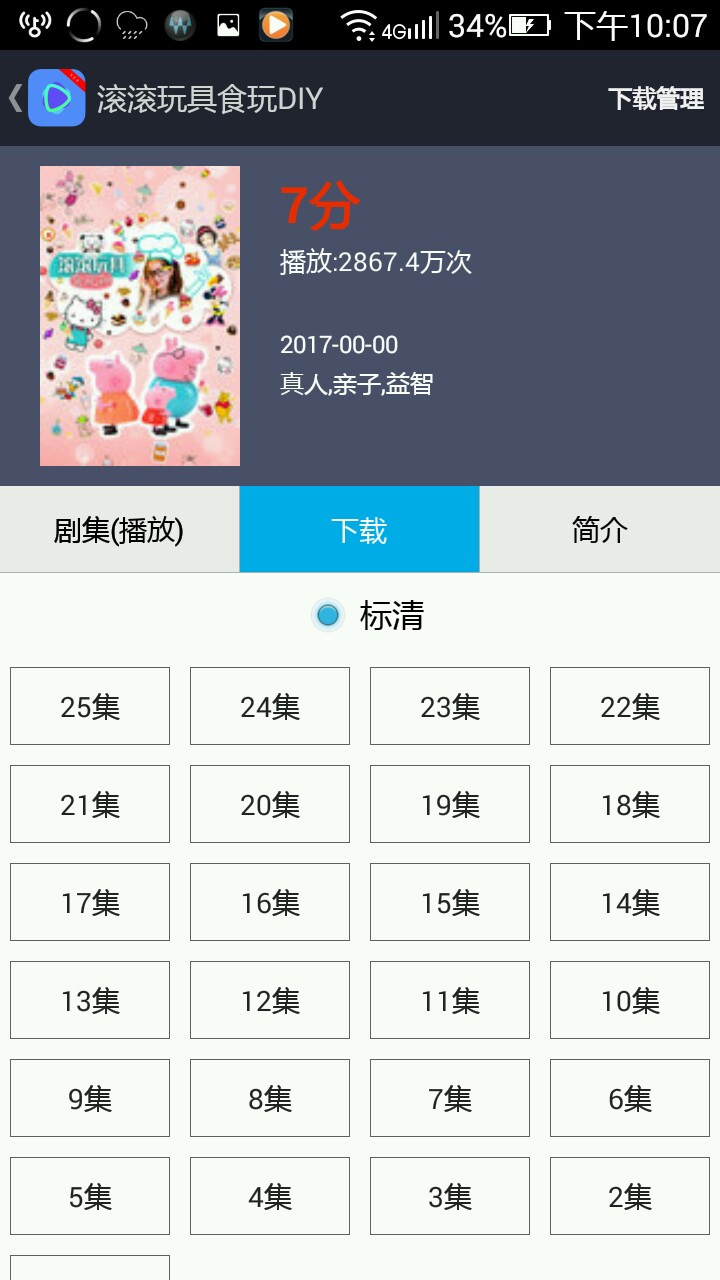Viewport: 720px width, 1280px height.
Task: Download episode 25集
Action: coord(90,706)
